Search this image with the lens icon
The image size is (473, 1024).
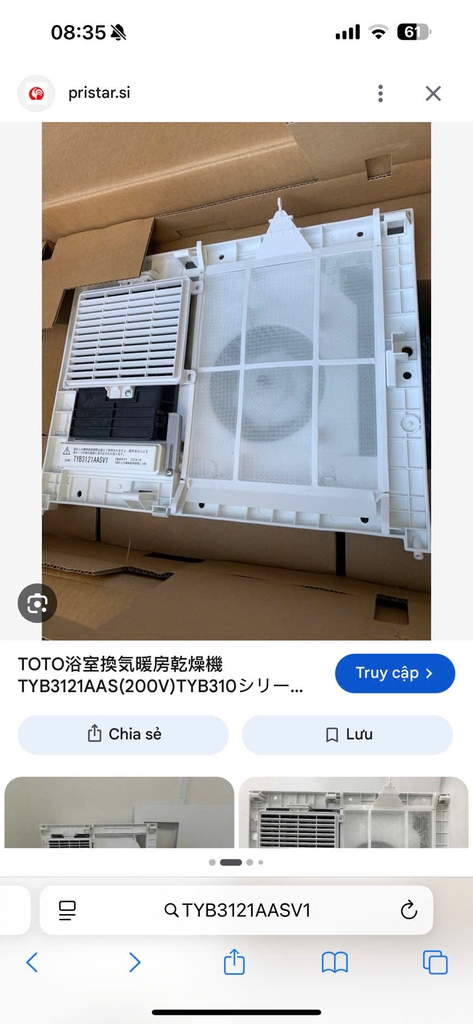click(x=37, y=603)
